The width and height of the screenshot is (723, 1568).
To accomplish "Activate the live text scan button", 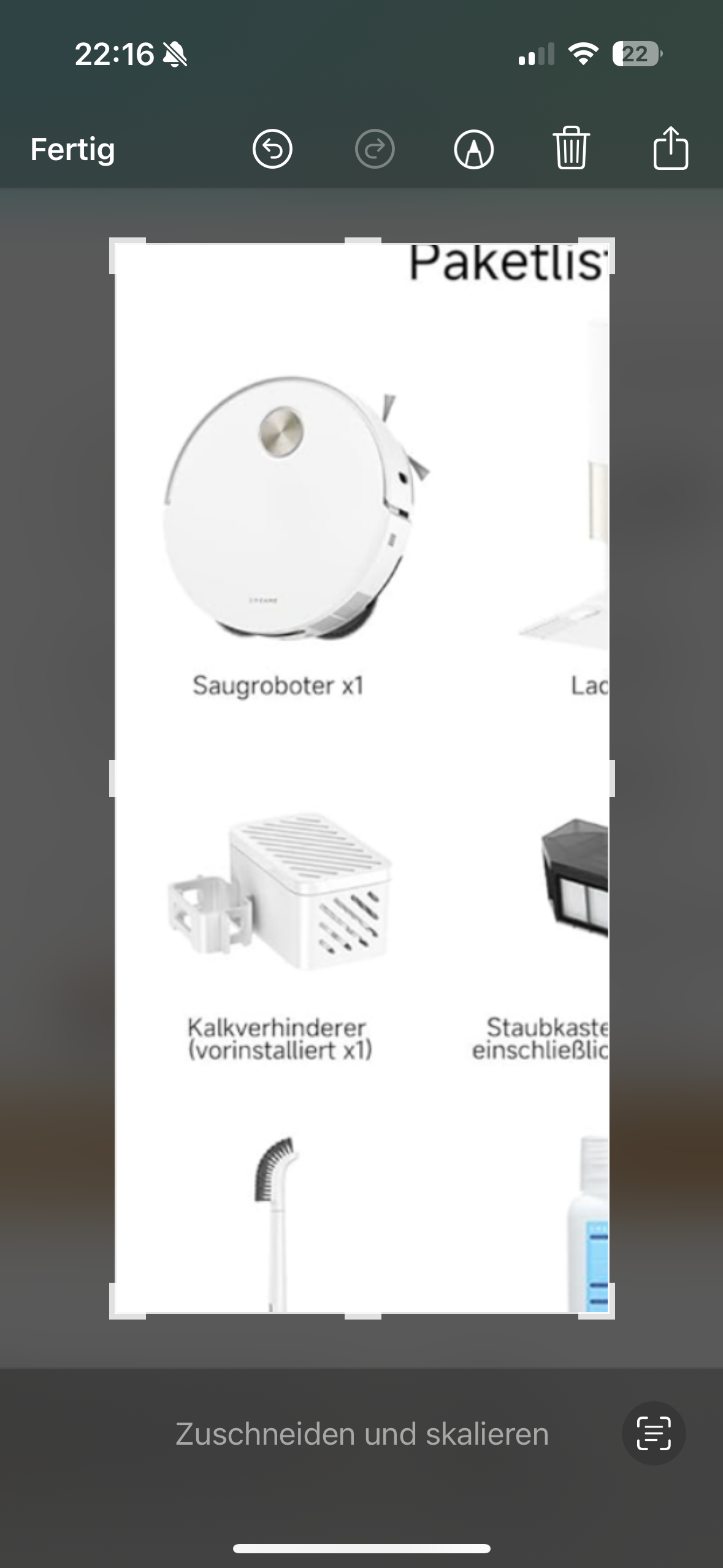I will [x=654, y=1434].
